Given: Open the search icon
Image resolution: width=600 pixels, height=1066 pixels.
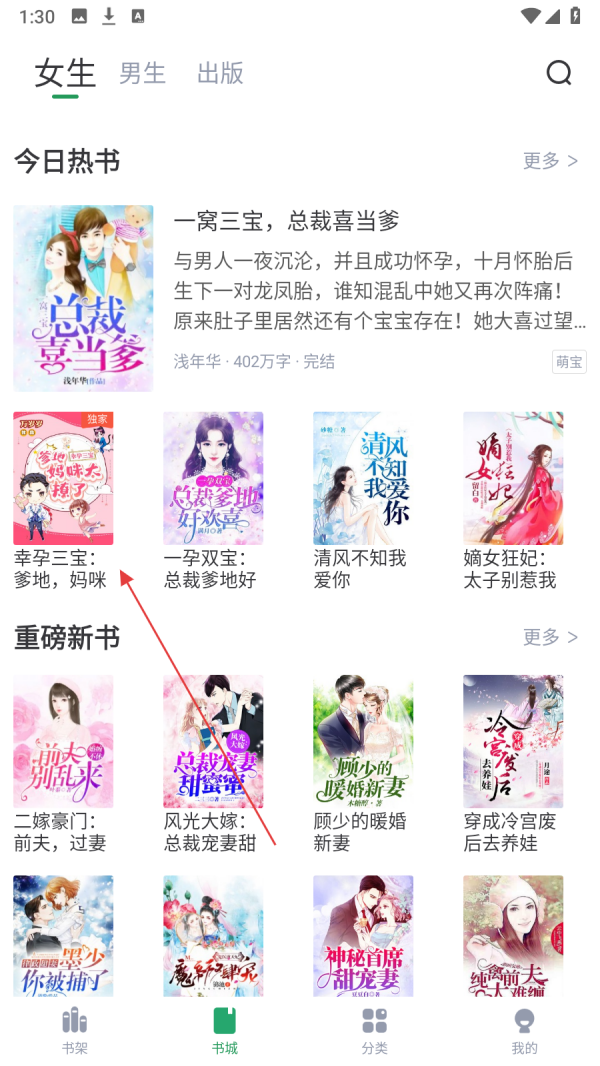Looking at the screenshot, I should pos(558,73).
